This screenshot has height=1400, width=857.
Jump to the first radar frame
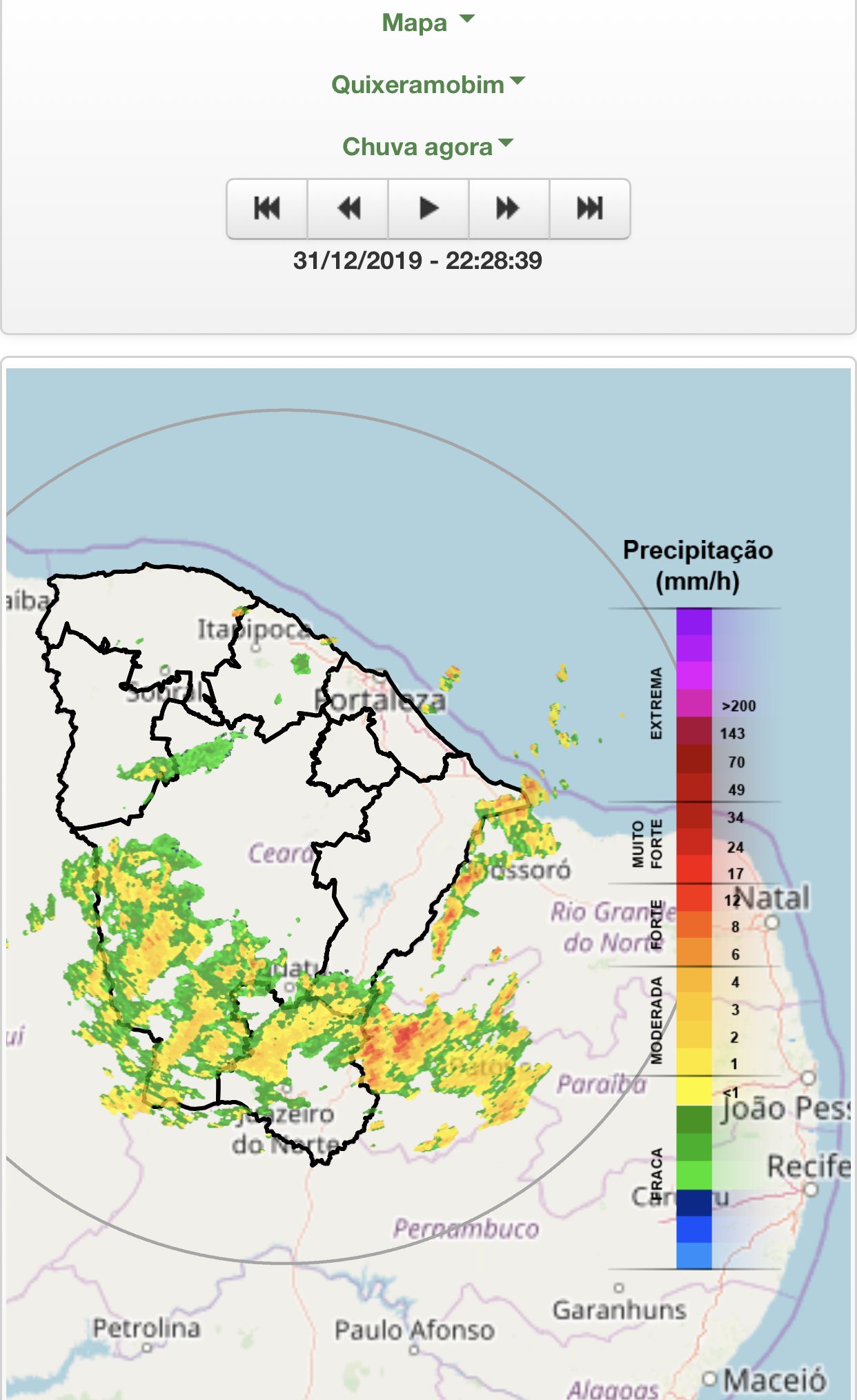coord(267,208)
